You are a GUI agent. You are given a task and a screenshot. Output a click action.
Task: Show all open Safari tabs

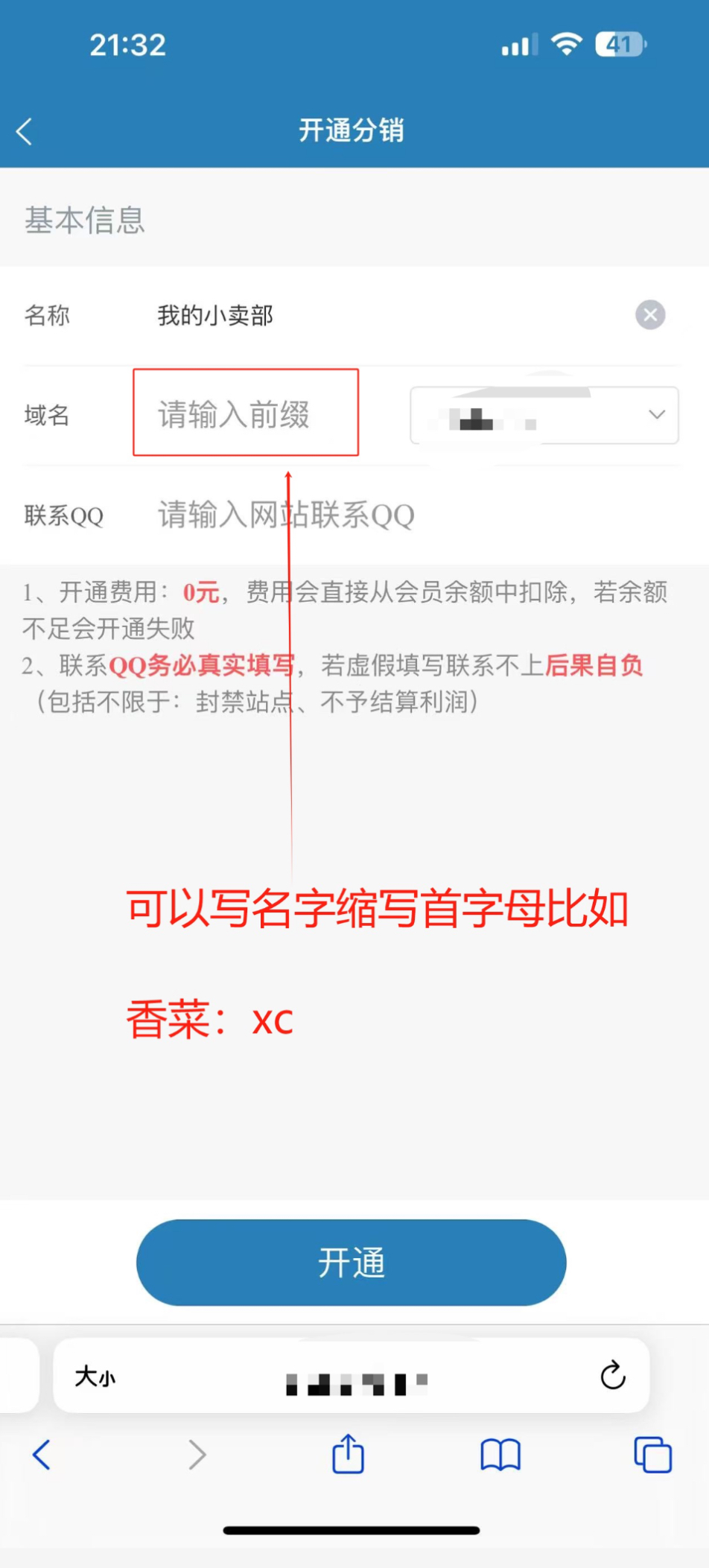click(x=652, y=1454)
